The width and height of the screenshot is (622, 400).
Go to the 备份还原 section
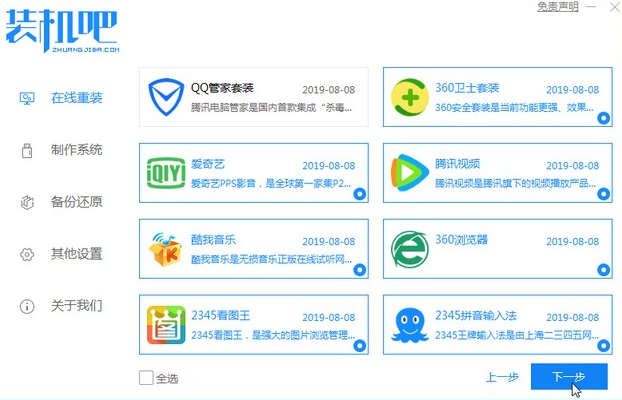pyautogui.click(x=76, y=202)
